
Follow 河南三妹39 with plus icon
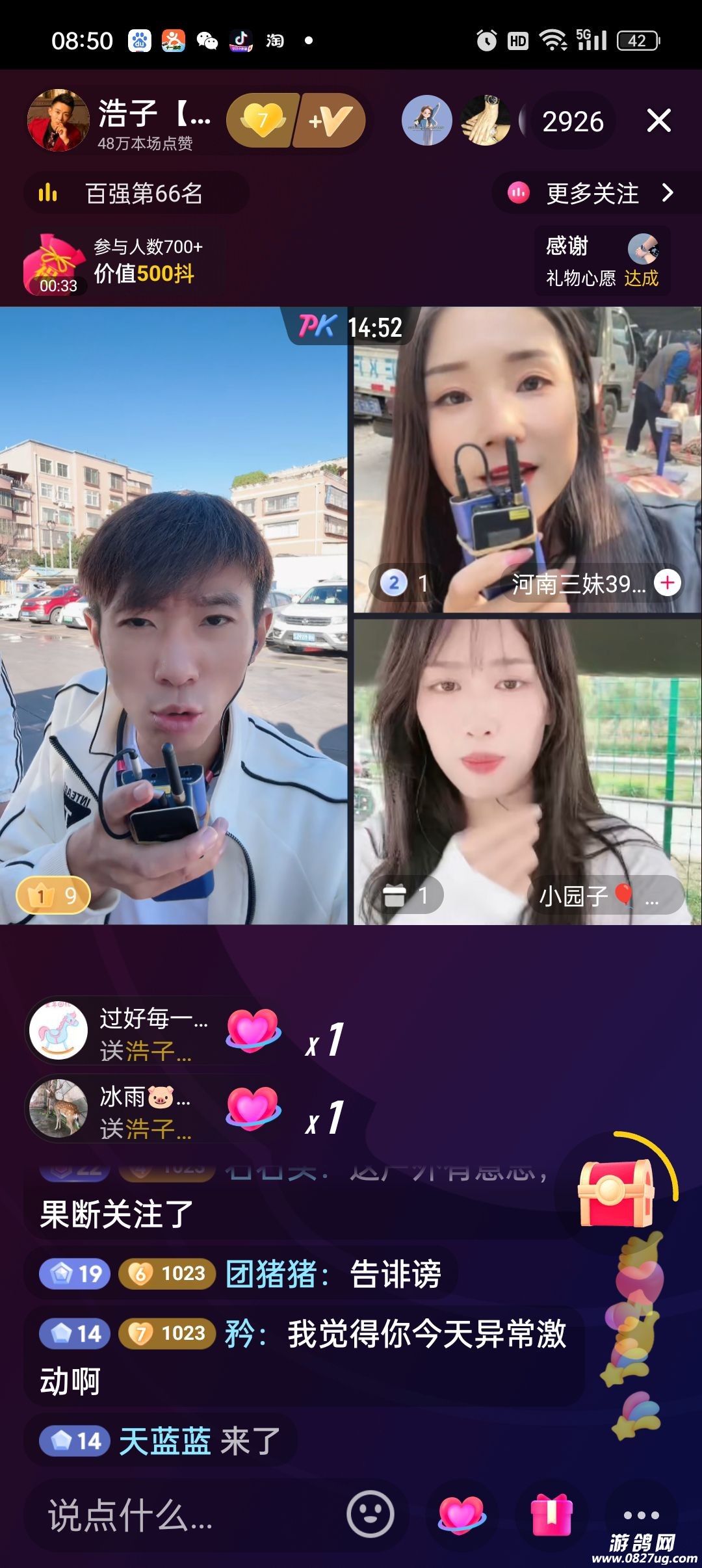click(668, 582)
